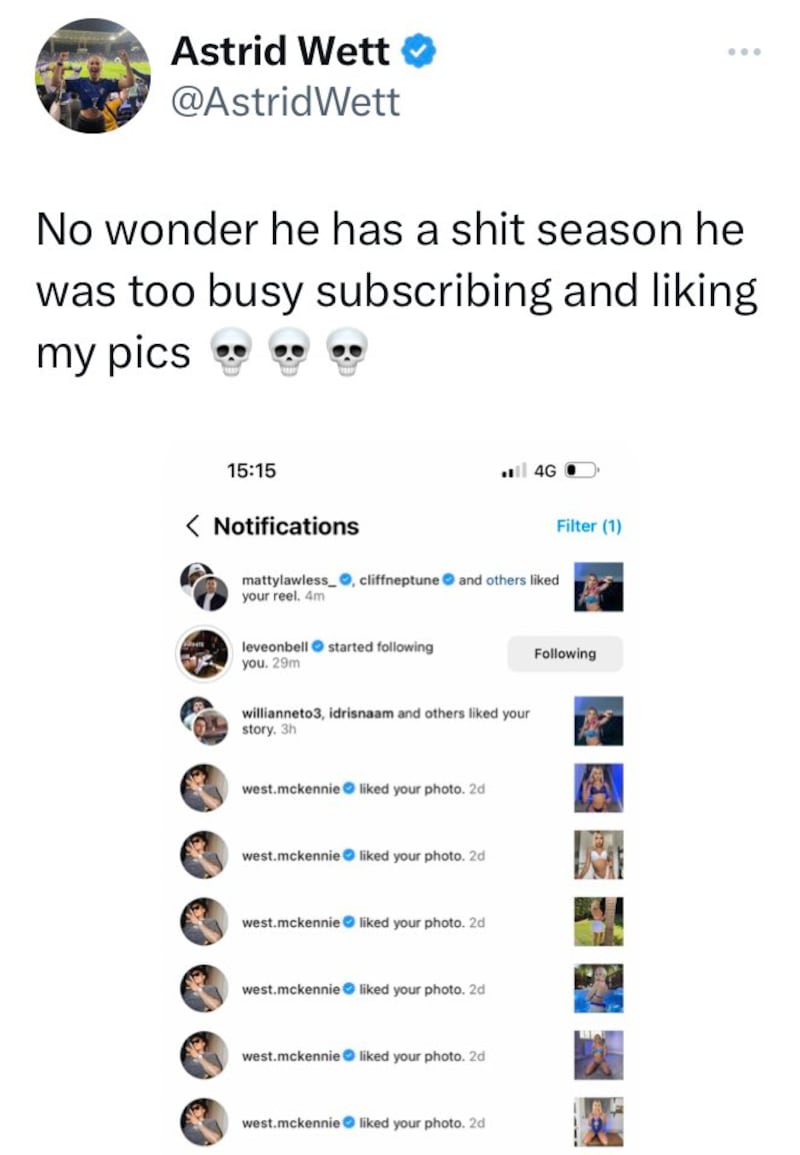Open the attached notifications screenshot image
The height and width of the screenshot is (1155, 800).
coord(400,790)
